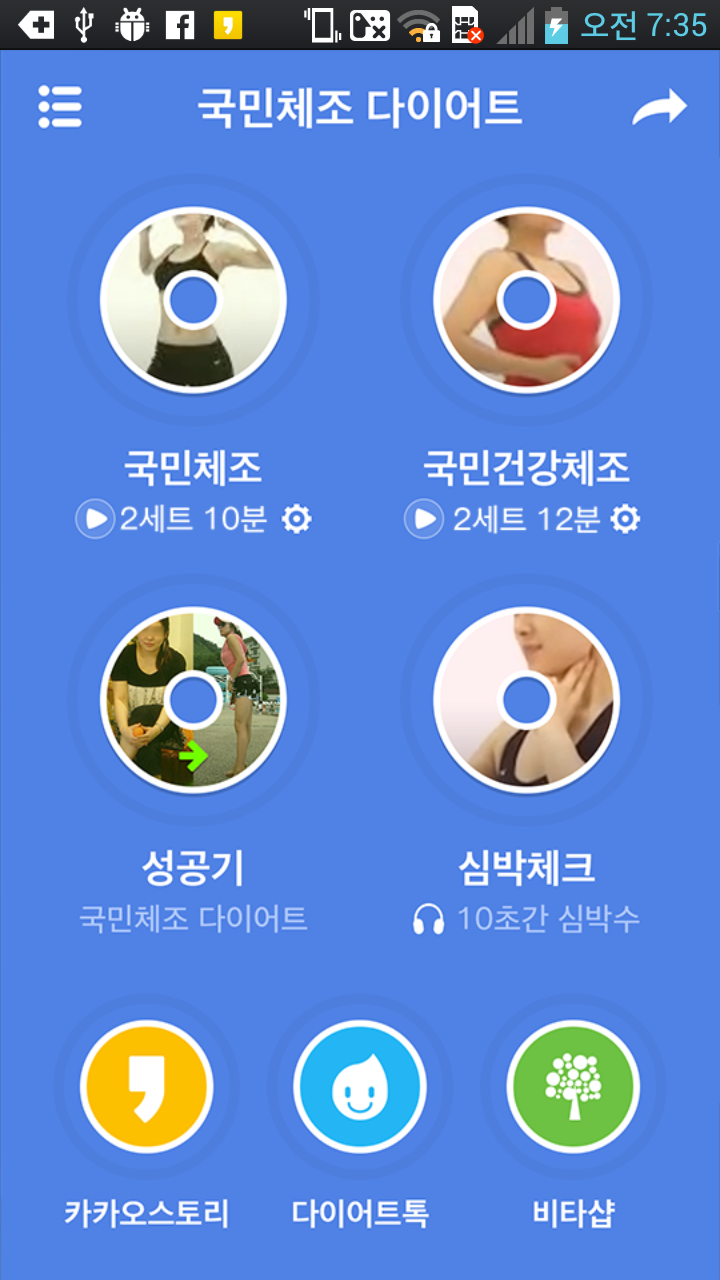Open the 국민건강체조 workout disc
This screenshot has height=1280, width=720.
[x=526, y=300]
